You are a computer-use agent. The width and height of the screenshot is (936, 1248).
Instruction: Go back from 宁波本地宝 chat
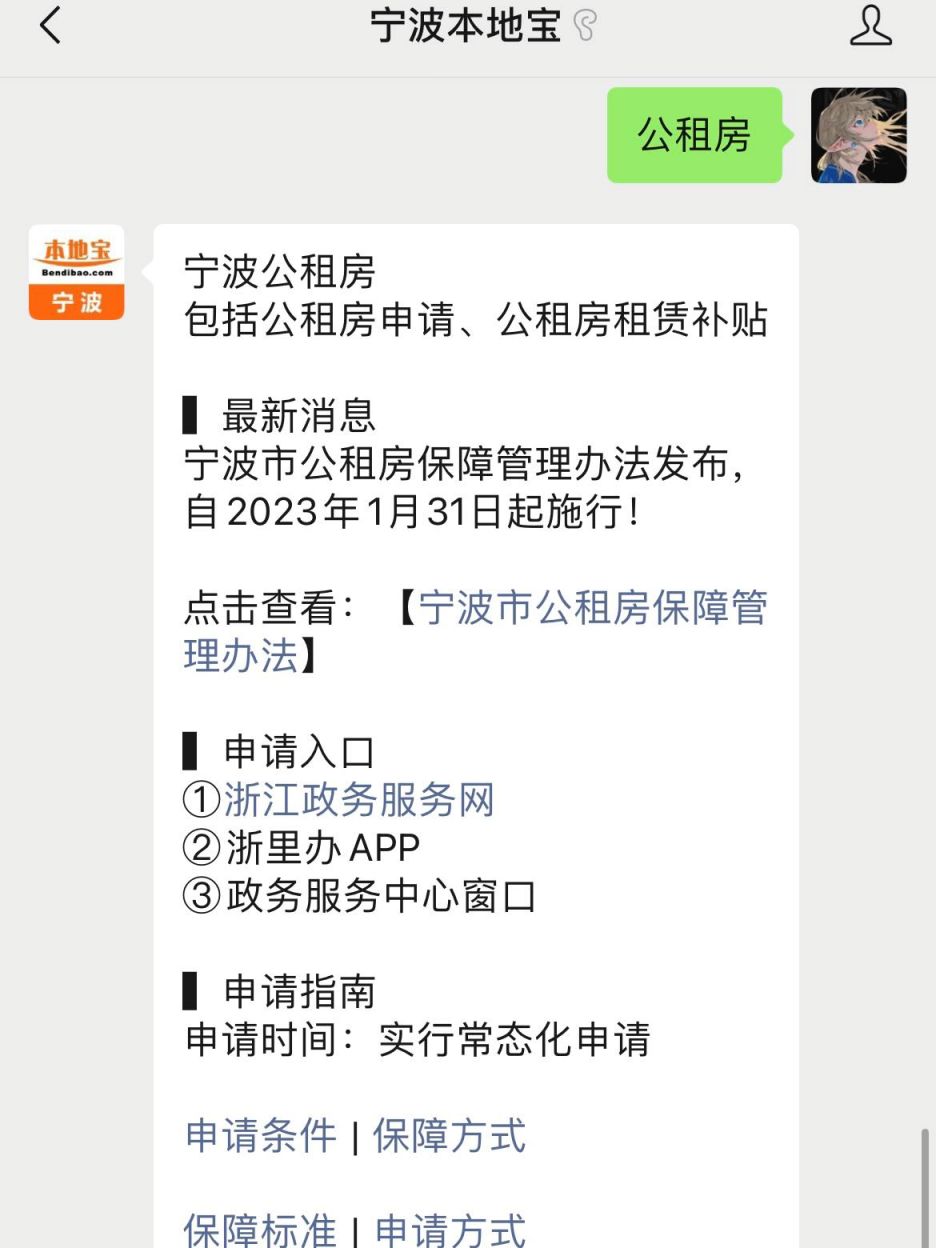50,26
